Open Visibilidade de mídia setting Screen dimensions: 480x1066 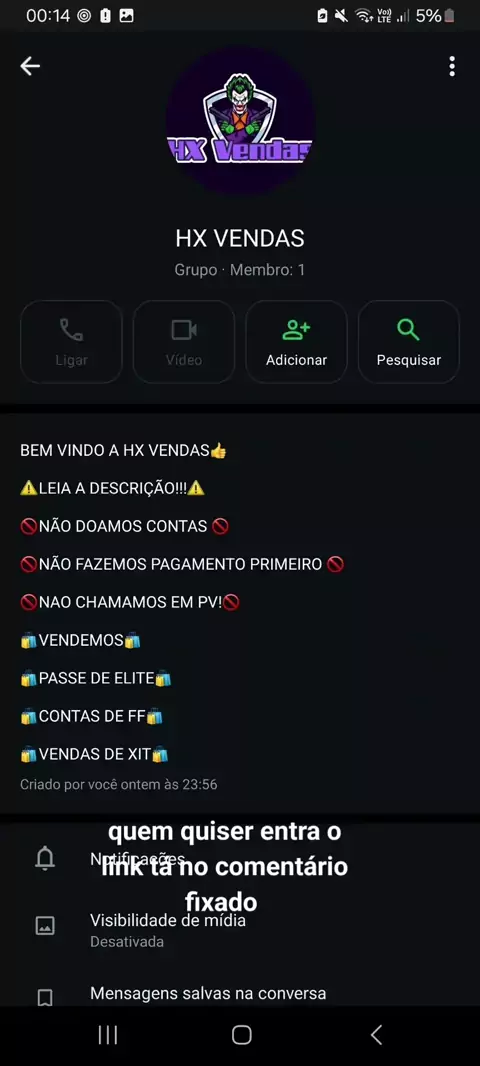click(240, 929)
